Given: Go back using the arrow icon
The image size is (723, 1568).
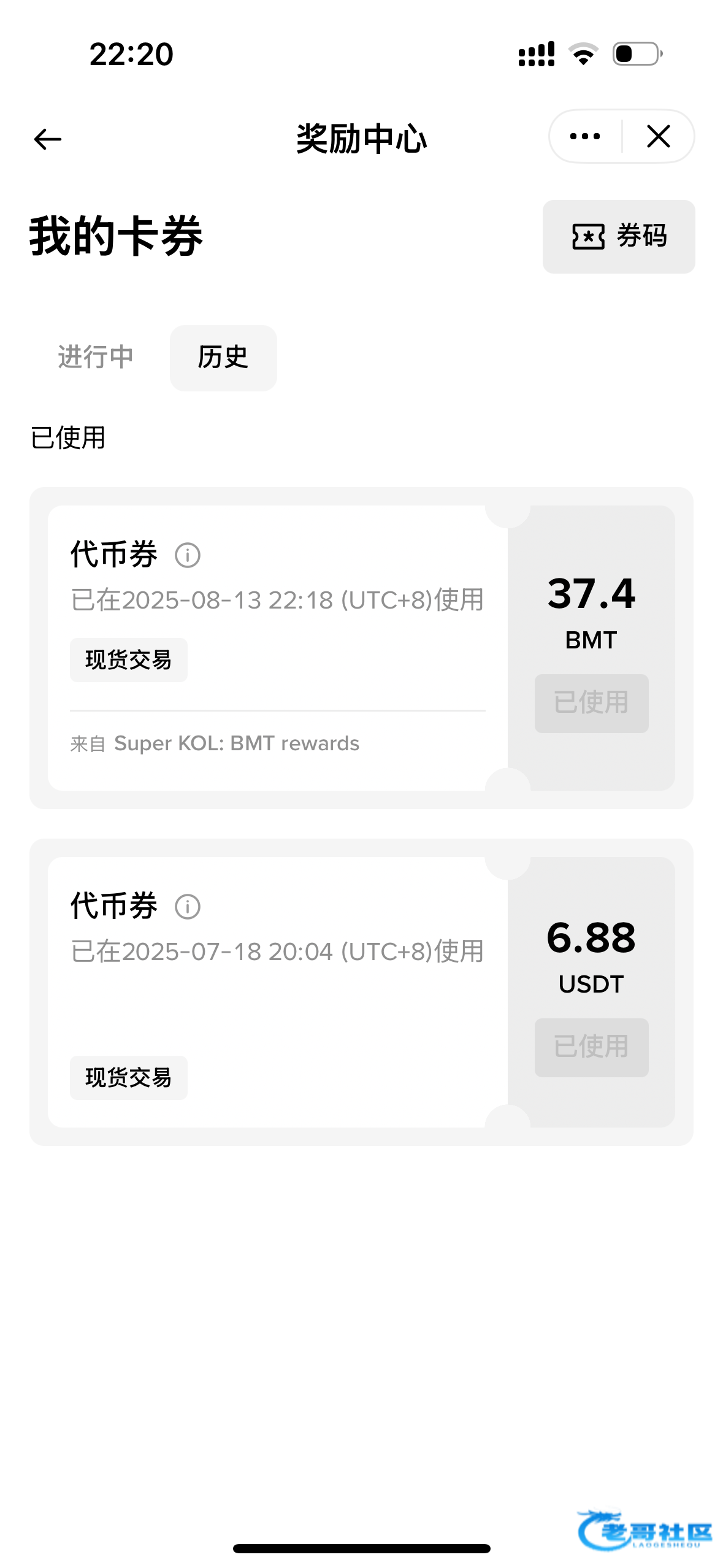Looking at the screenshot, I should click(x=48, y=139).
